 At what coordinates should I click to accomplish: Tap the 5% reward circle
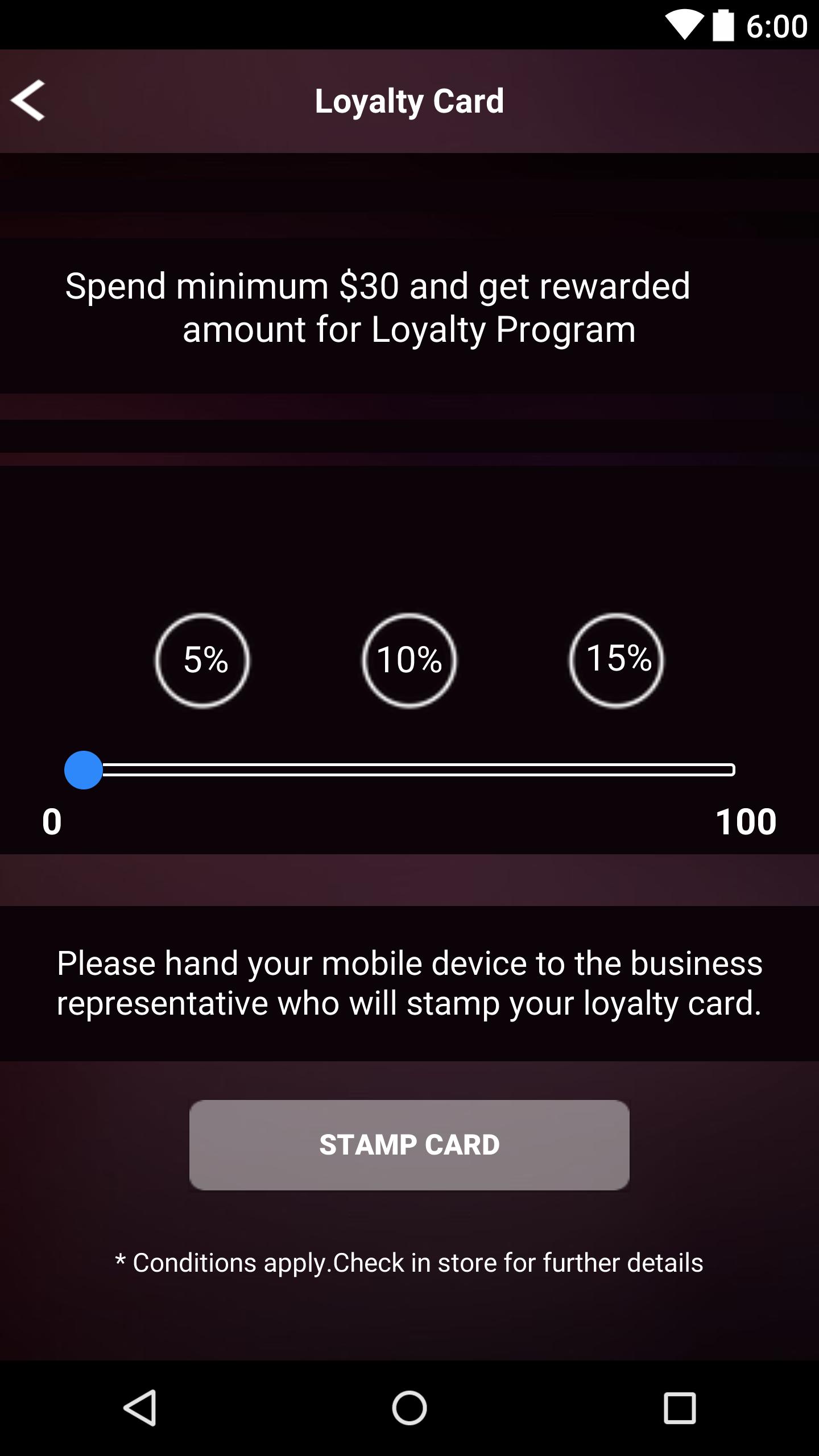(x=202, y=660)
